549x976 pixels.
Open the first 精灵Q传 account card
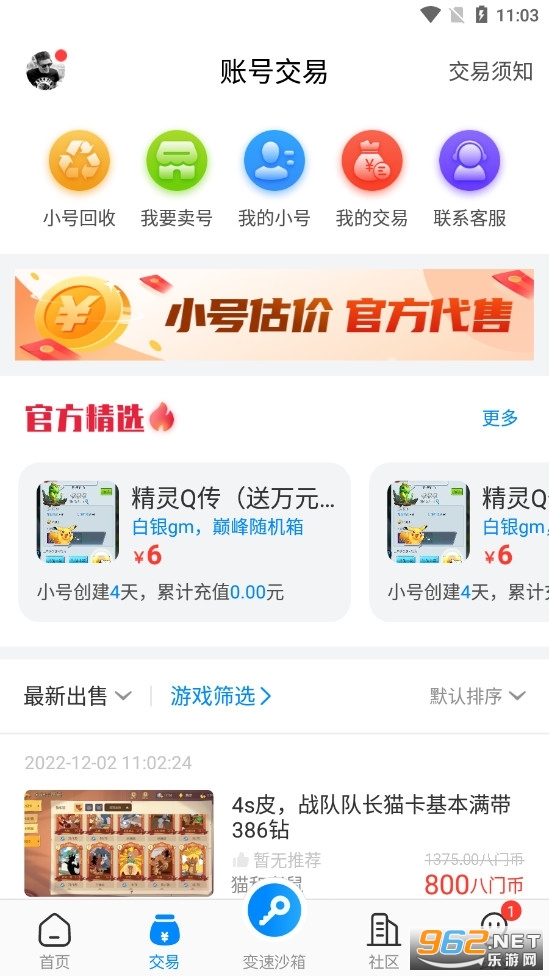pos(185,542)
